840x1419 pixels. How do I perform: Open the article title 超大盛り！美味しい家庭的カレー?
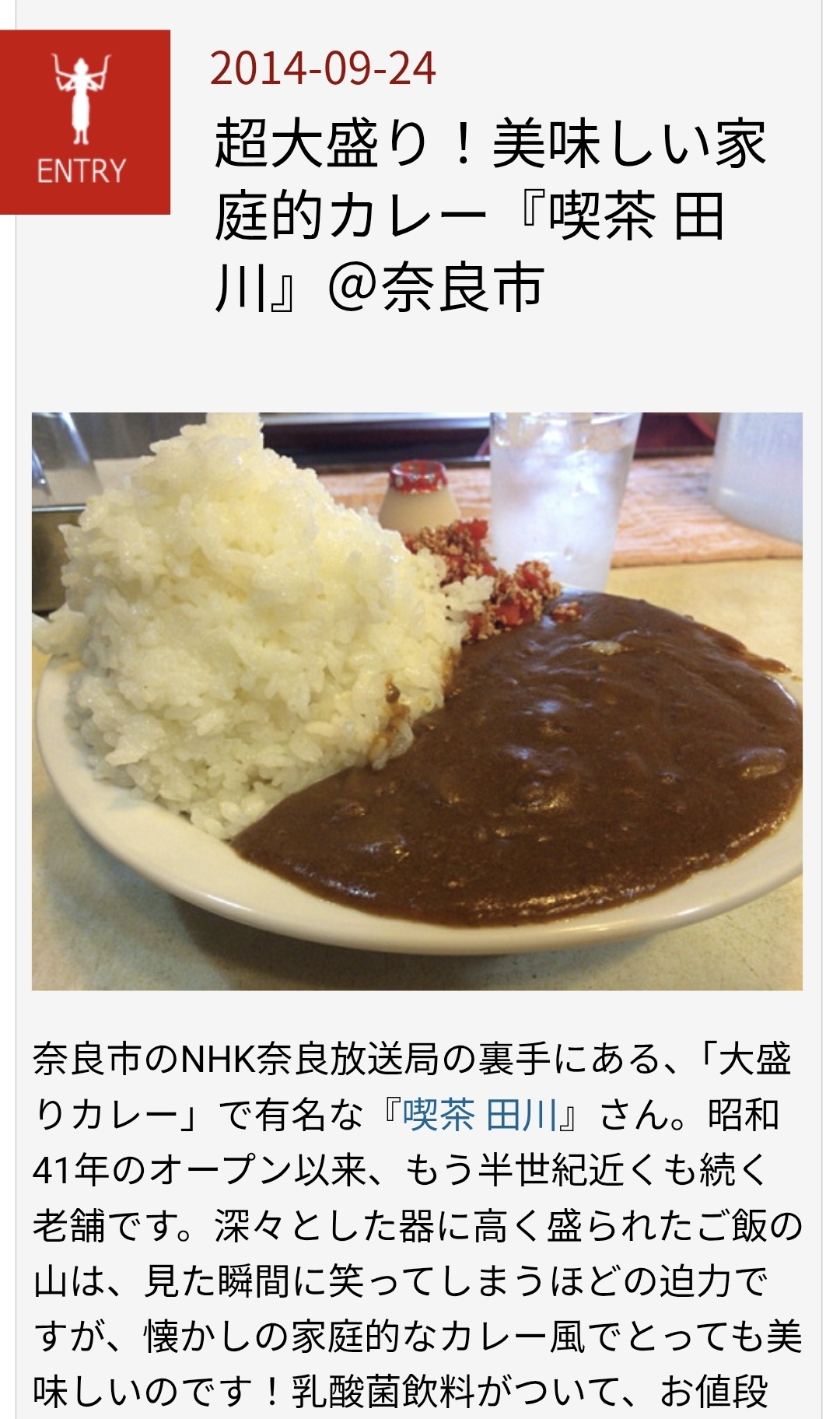490,215
